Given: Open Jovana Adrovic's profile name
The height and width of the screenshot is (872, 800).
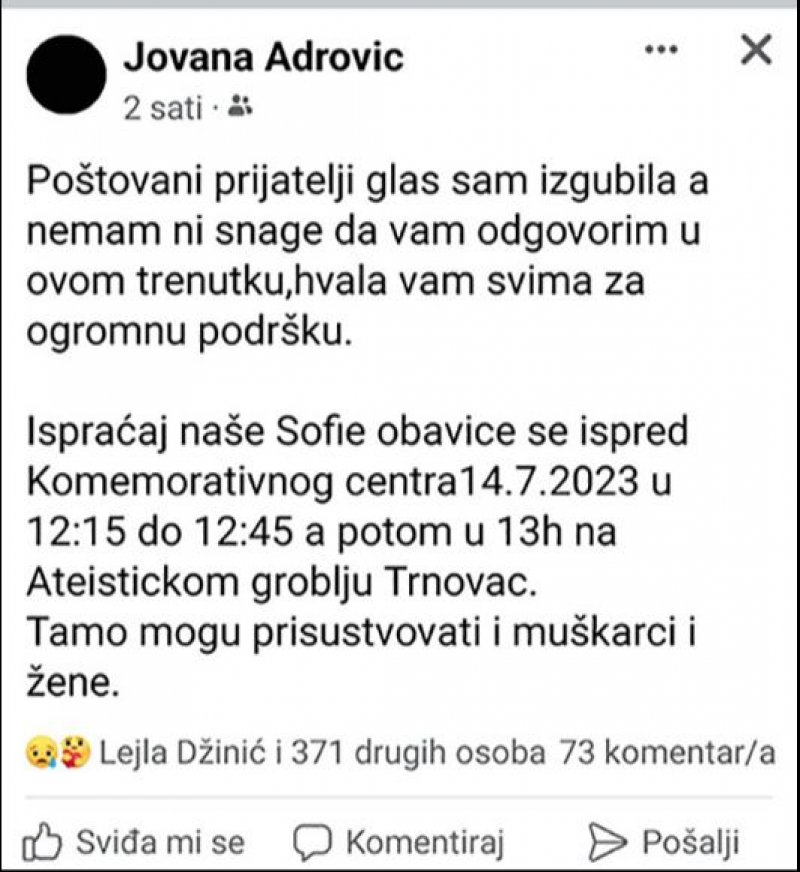Looking at the screenshot, I should click(x=263, y=56).
